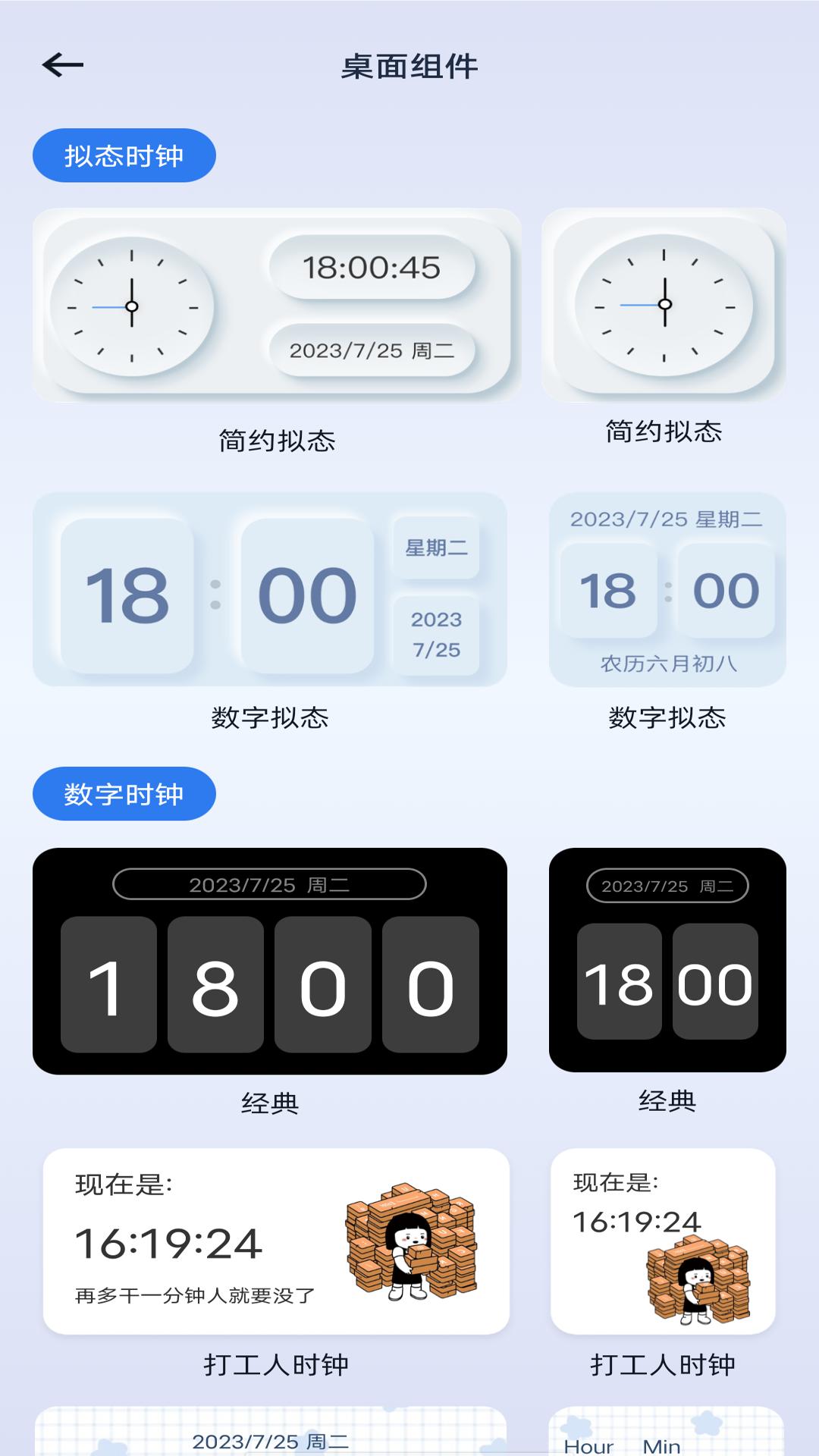
Task: Choose the small 数字拟态 widget with 农历六月初八
Action: [667, 590]
